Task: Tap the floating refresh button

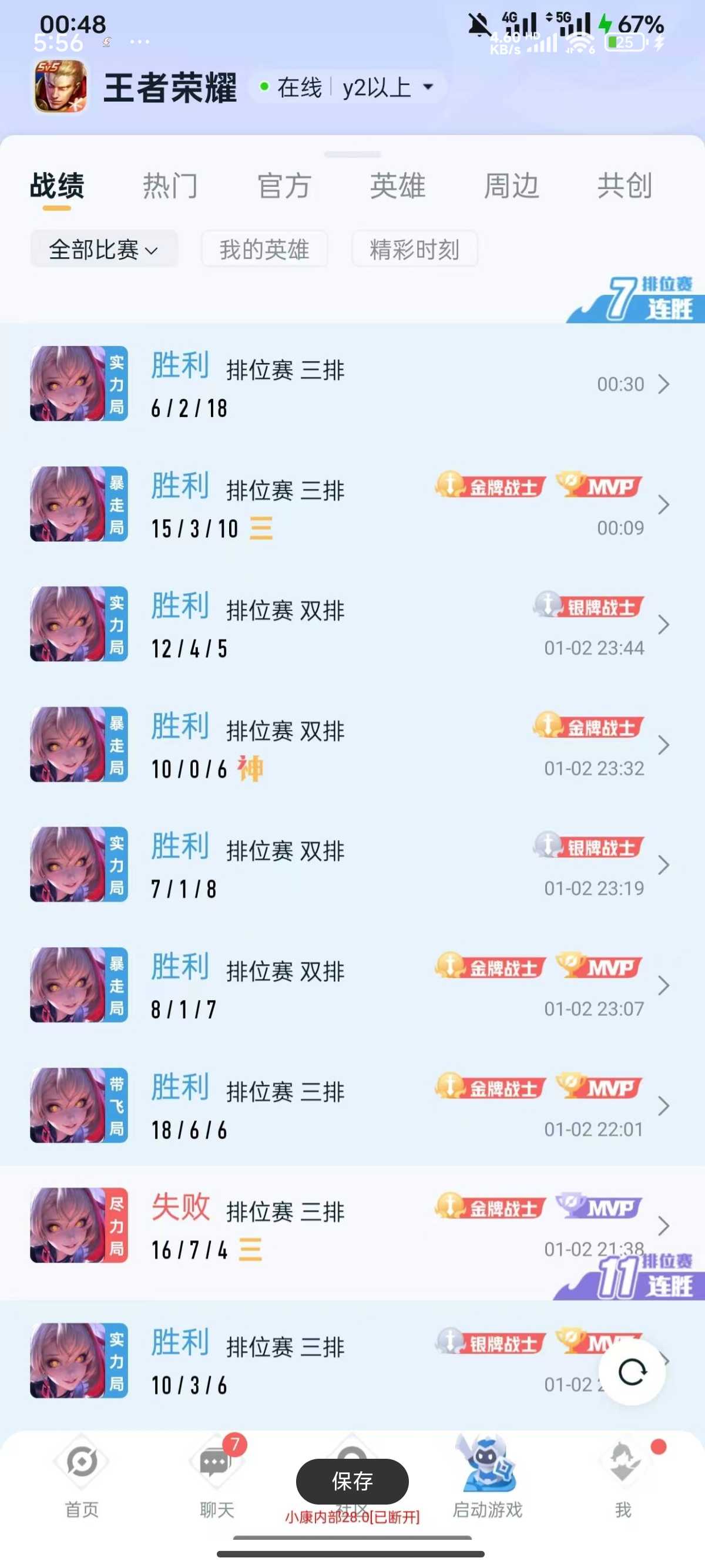Action: coord(632,1372)
